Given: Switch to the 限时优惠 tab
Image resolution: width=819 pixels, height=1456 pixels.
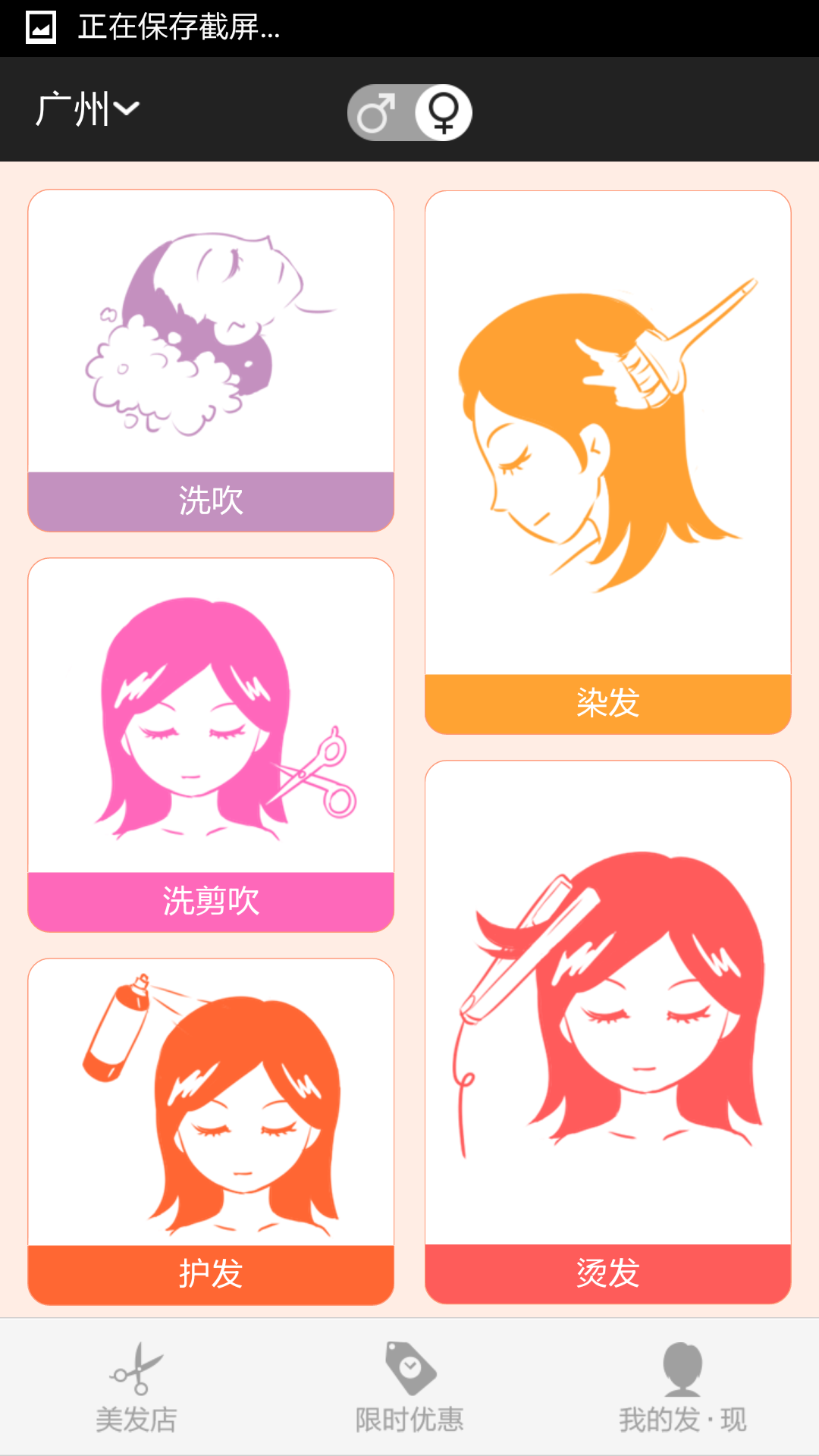Looking at the screenshot, I should coord(409,1395).
